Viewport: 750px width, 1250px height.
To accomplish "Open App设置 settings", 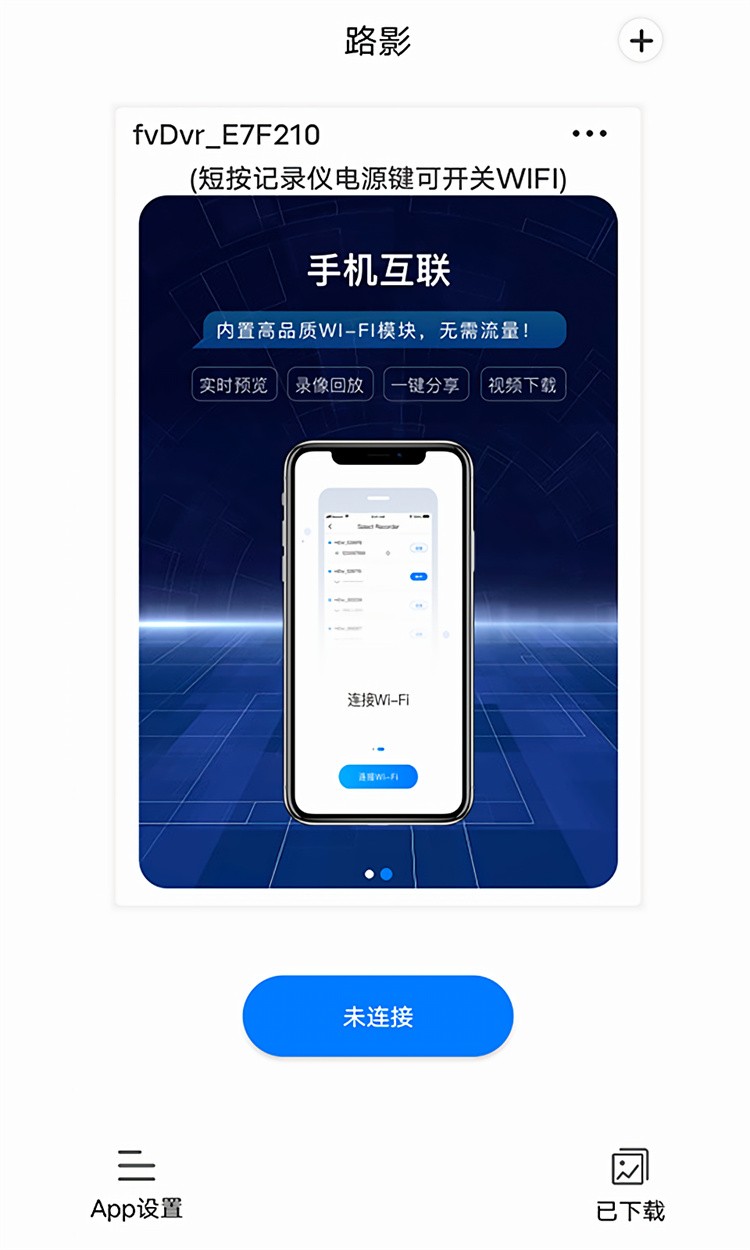I will pos(137,1184).
